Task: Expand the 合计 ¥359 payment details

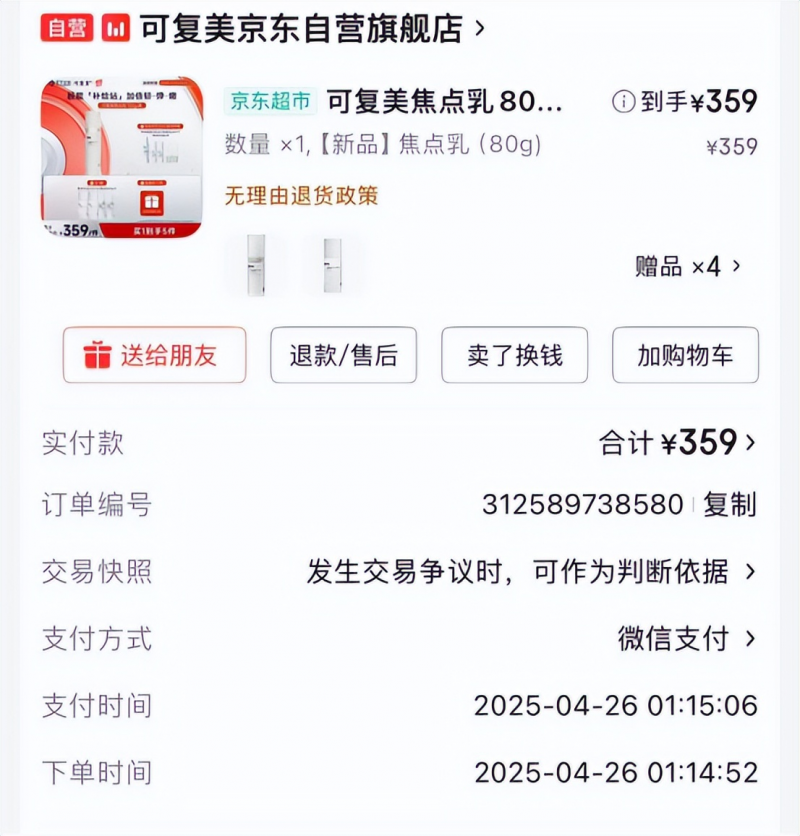Action: pyautogui.click(x=678, y=443)
